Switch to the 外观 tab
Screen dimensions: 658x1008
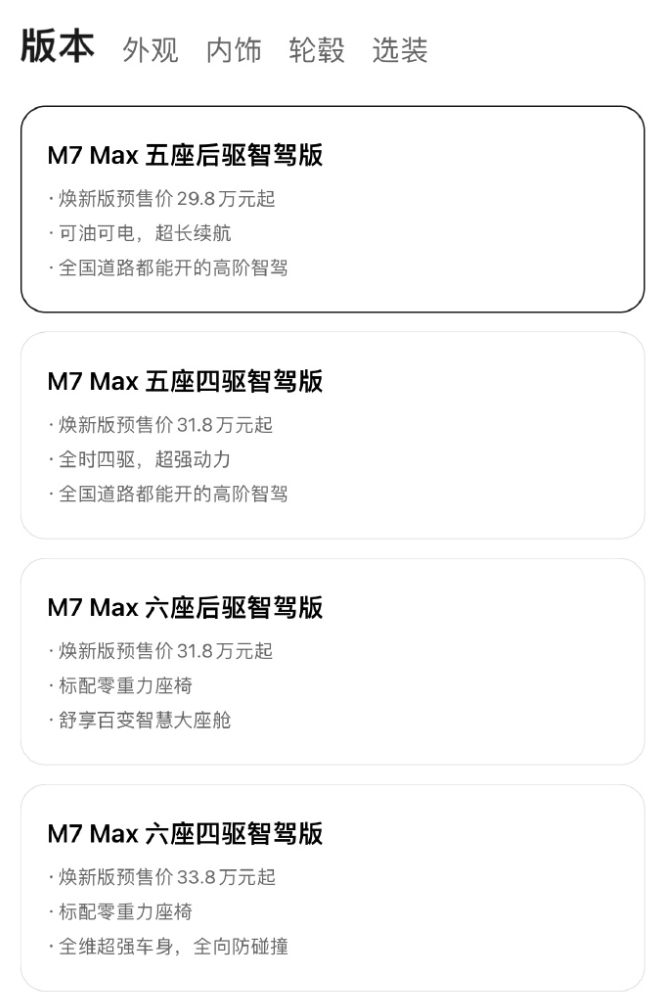(x=150, y=50)
